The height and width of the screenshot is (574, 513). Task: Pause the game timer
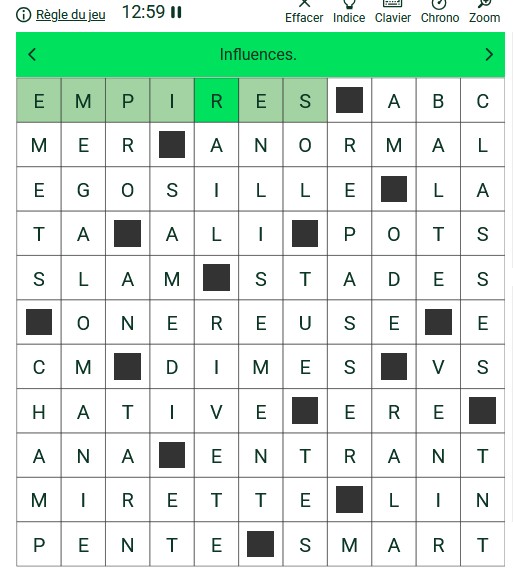(x=176, y=12)
